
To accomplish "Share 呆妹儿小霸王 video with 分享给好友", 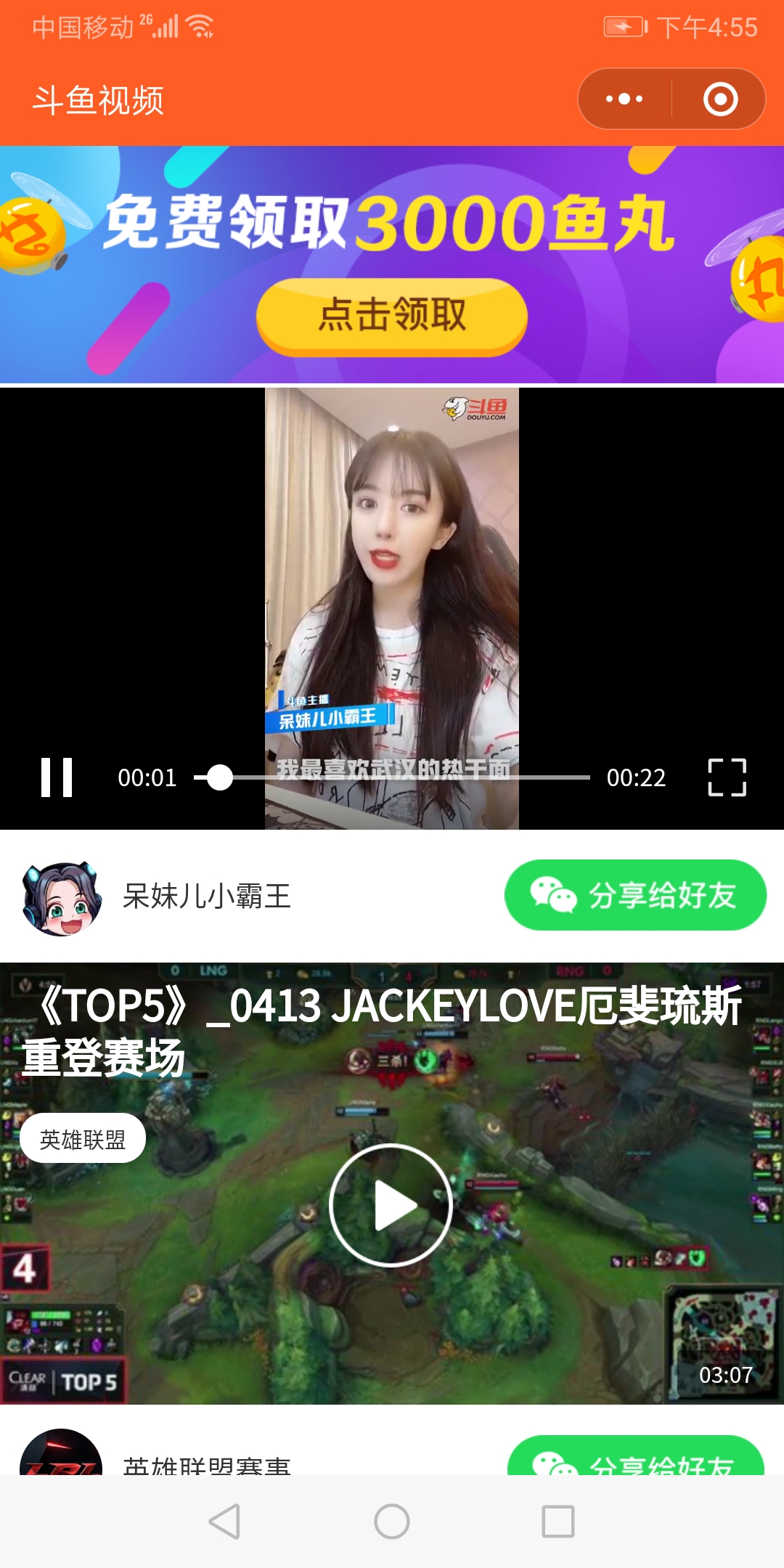I will (635, 895).
